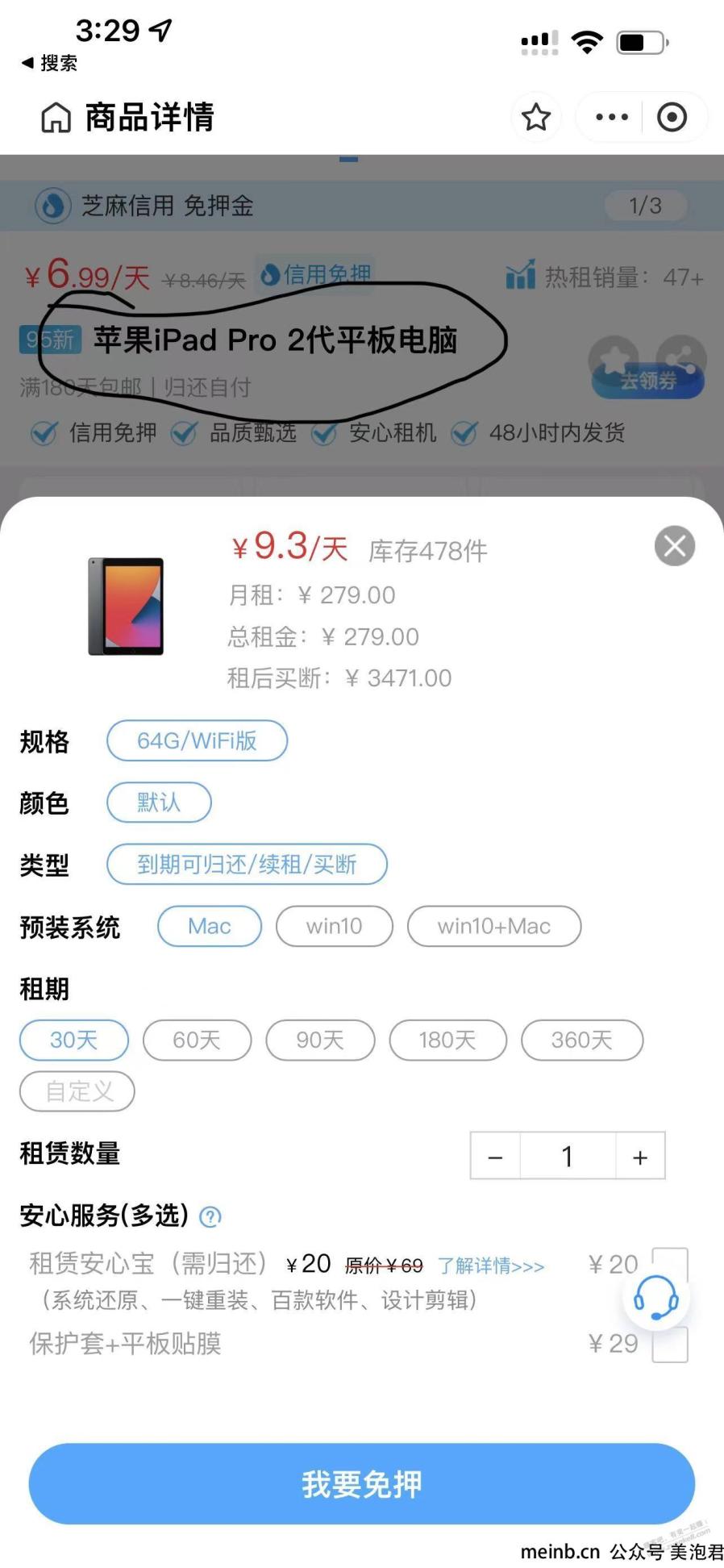Increase rental quantity with plus
The height and width of the screenshot is (1568, 724).
click(640, 1157)
